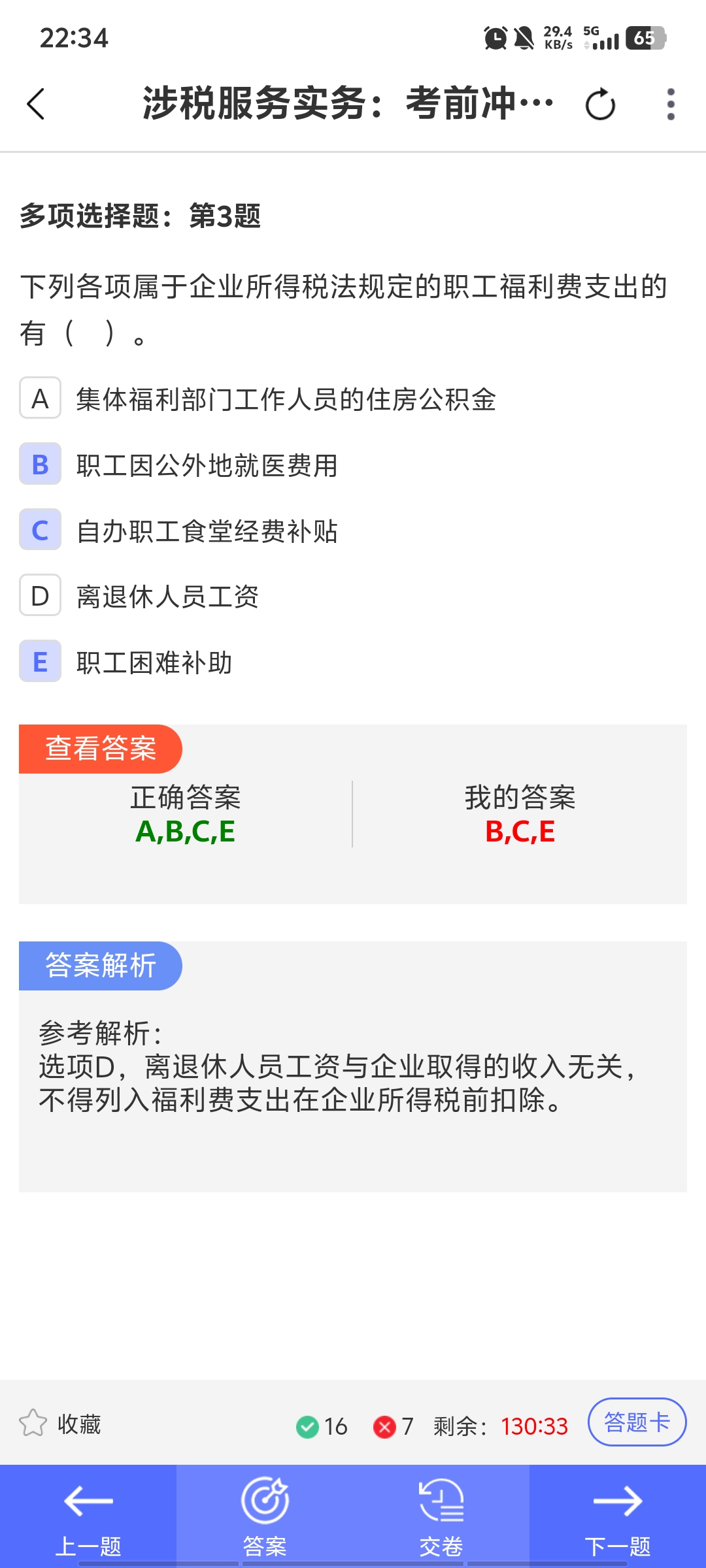Add this question to 收藏 favorites
The width and height of the screenshot is (706, 1568).
(60, 1424)
